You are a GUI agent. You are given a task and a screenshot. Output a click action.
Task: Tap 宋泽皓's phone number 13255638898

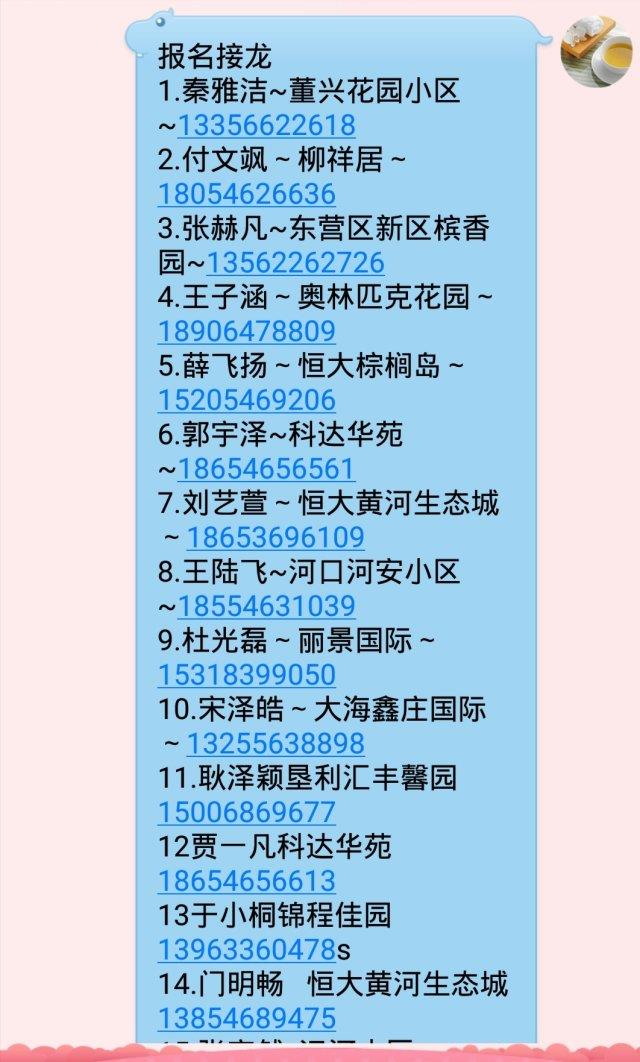coord(276,744)
